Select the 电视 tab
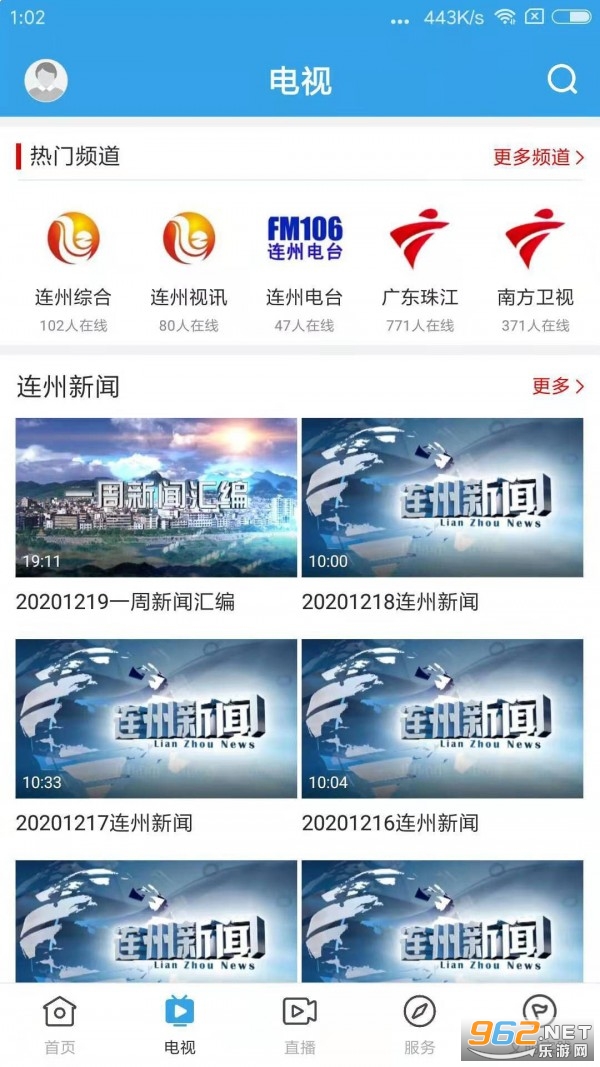Screen dimensions: 600x1067 (180, 1025)
